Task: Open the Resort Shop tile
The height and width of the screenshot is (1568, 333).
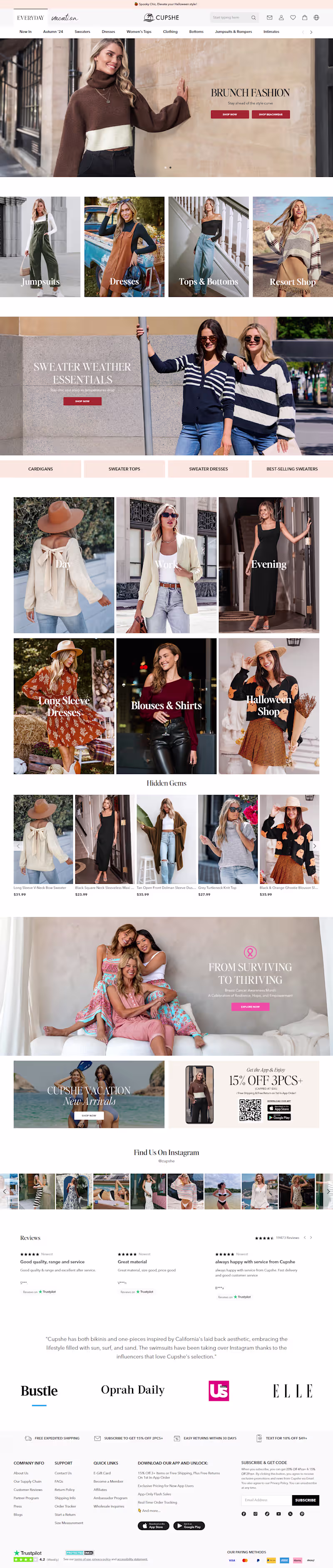Action: pyautogui.click(x=292, y=247)
